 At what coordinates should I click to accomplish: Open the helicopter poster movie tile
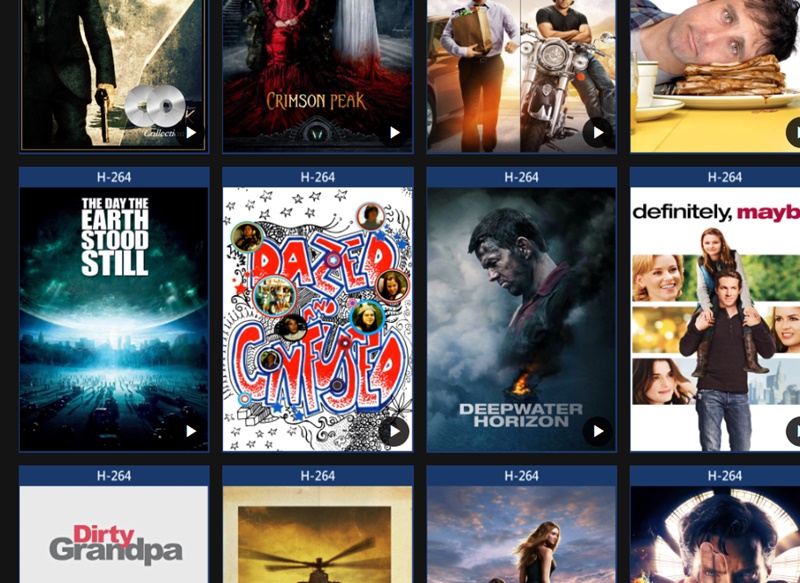pos(317,535)
